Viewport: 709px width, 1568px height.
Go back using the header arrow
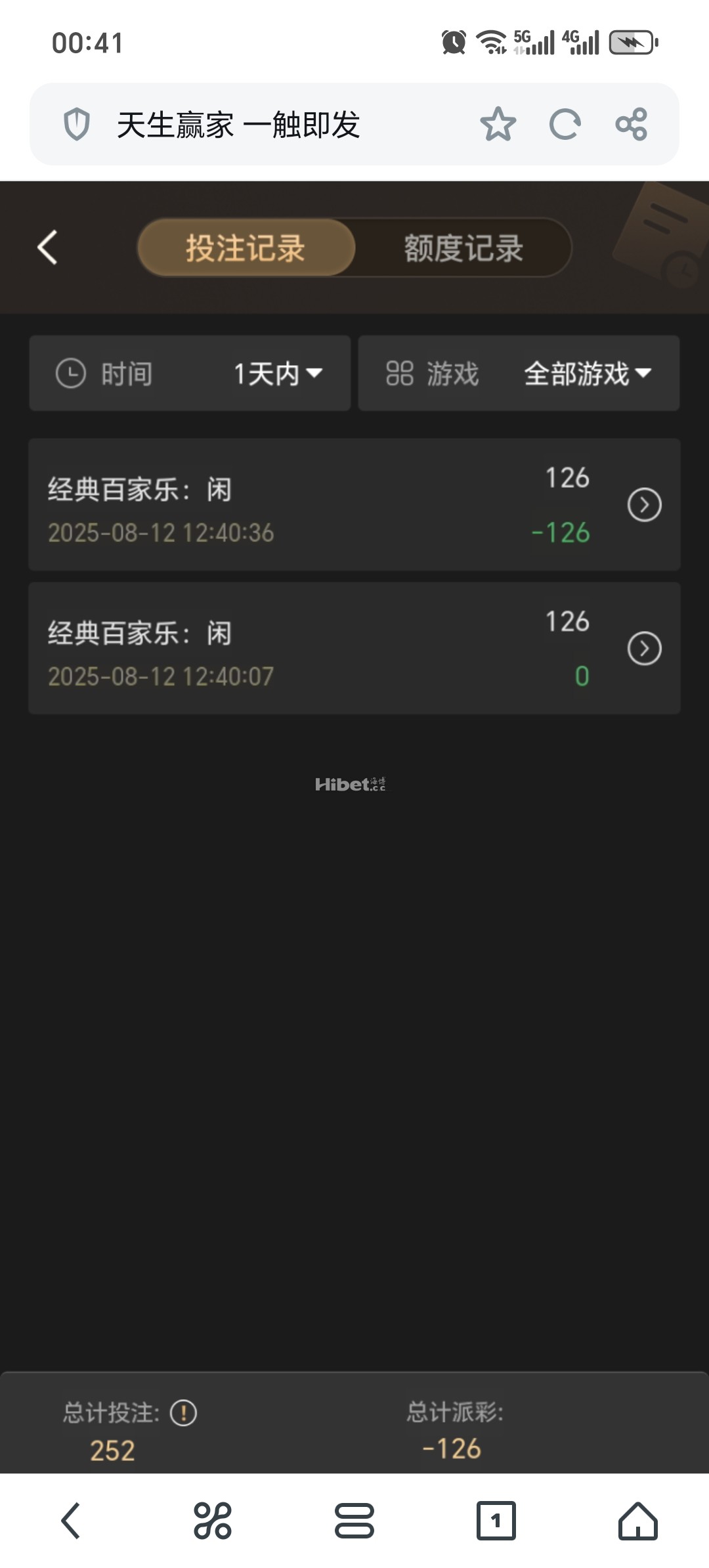tap(47, 248)
